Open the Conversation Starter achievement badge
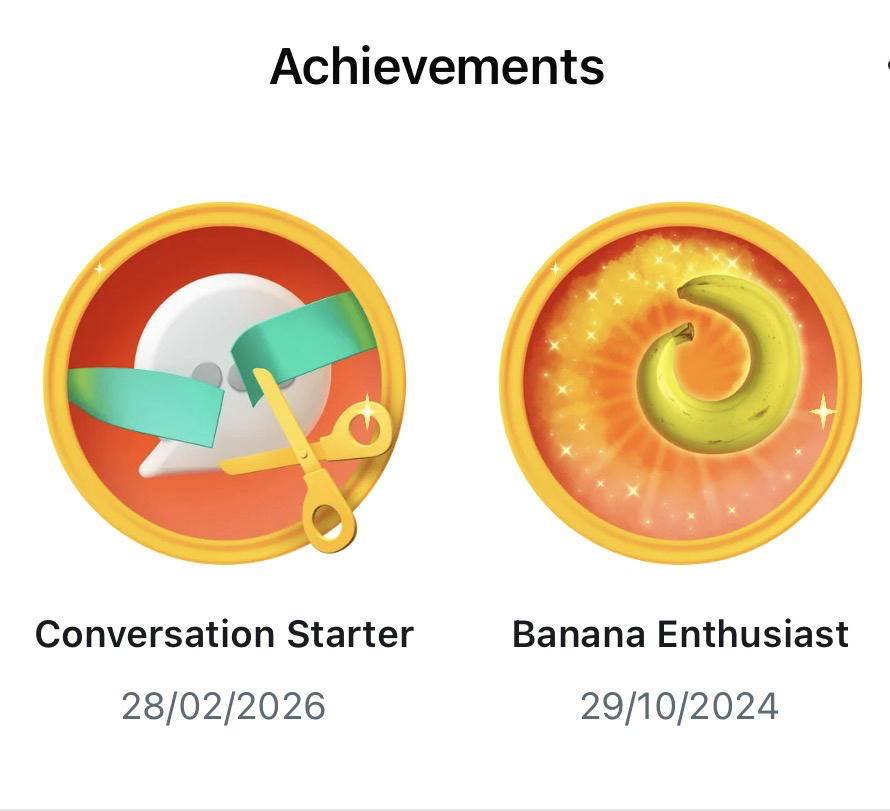The image size is (890, 811). click(224, 382)
